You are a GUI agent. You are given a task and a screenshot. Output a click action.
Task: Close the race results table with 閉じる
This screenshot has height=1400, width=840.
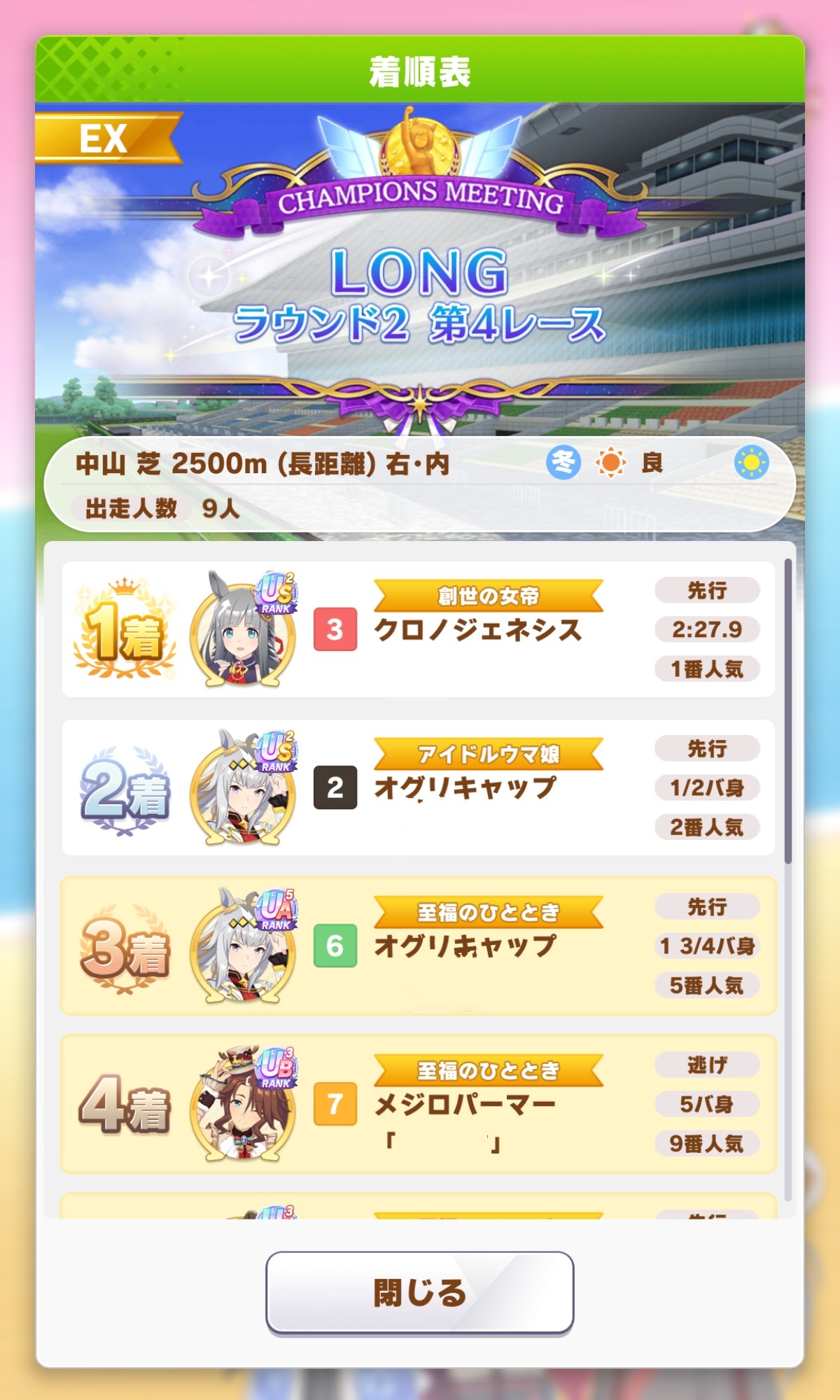tap(419, 1292)
